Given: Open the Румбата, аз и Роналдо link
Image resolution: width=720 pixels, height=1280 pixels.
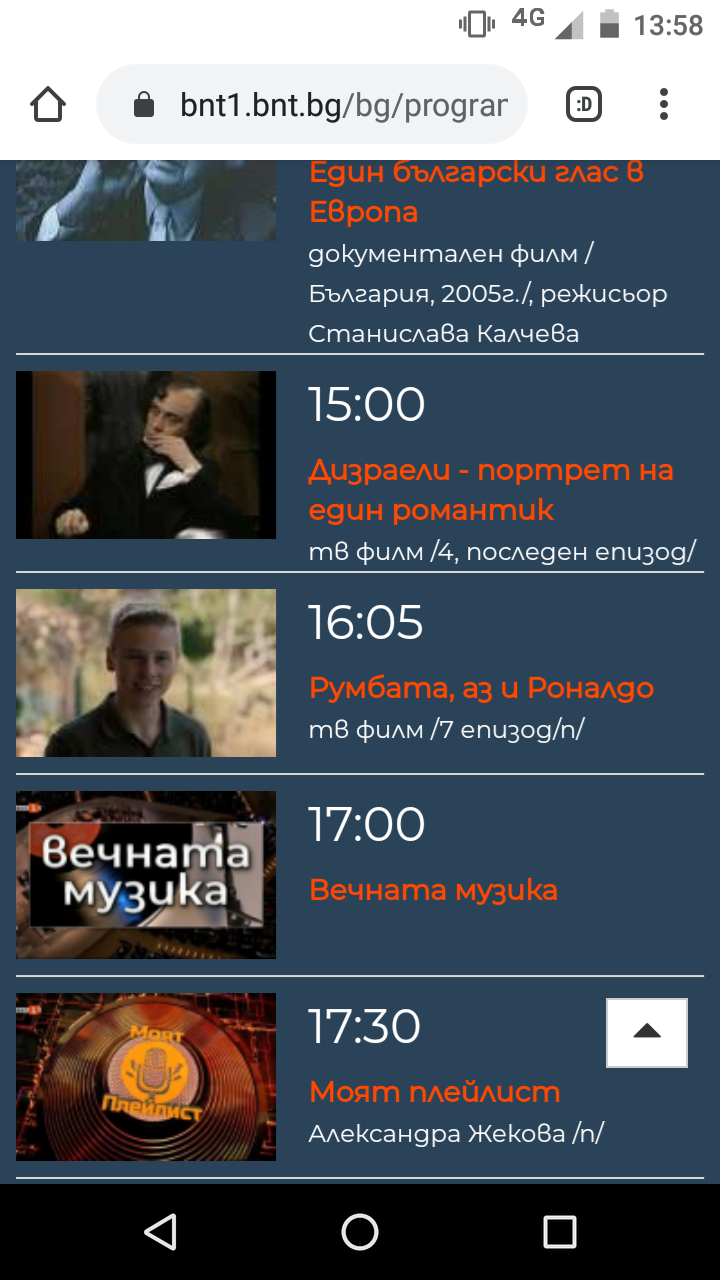Looking at the screenshot, I should coord(481,688).
